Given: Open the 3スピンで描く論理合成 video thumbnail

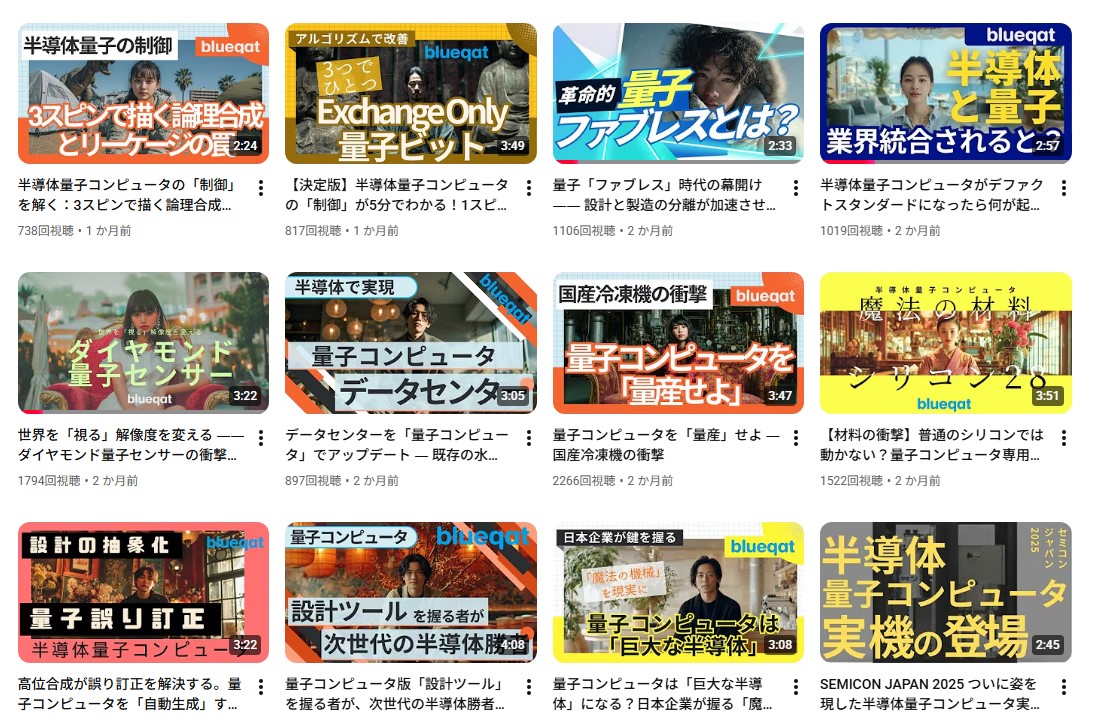Looking at the screenshot, I should pos(143,93).
